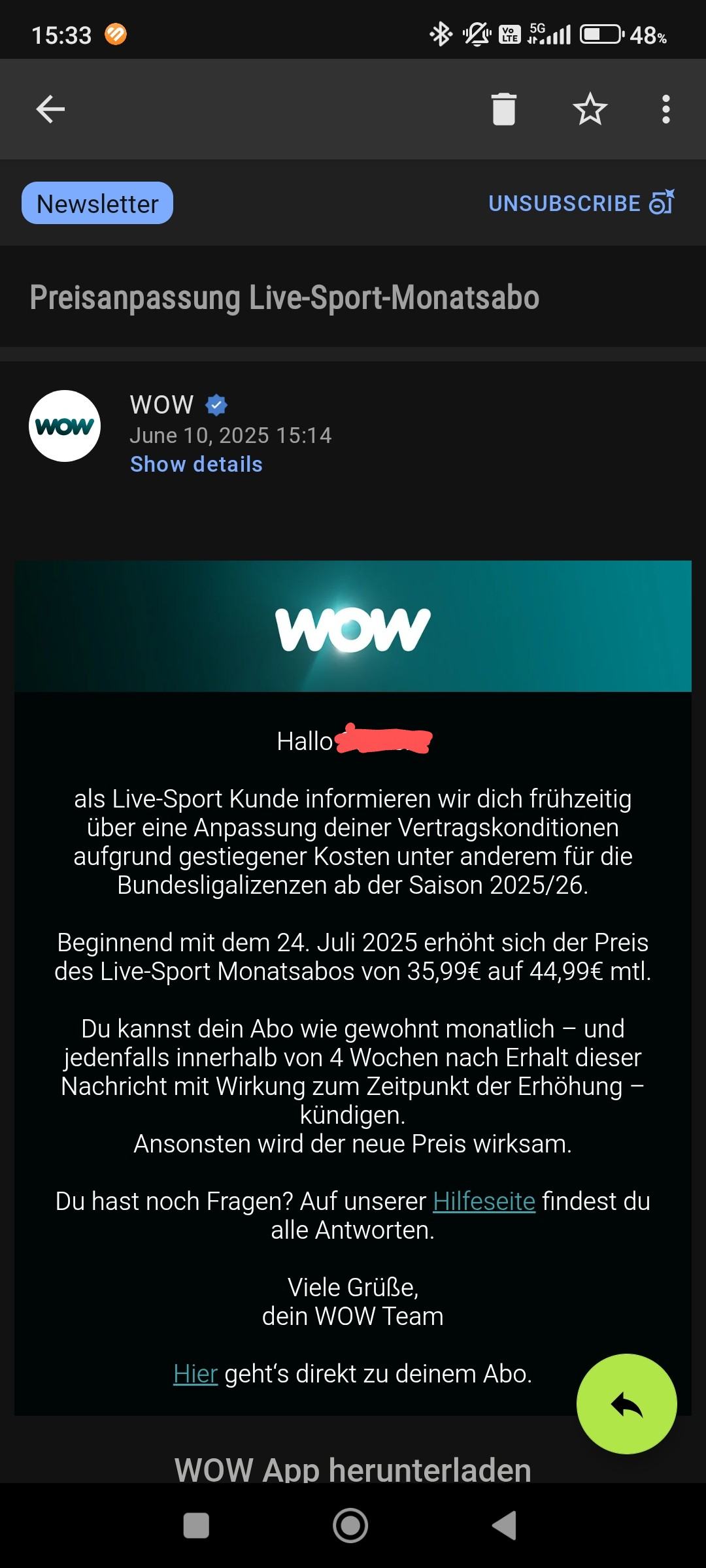Follow the Hier link to your Abo
Screen dimensions: 706x1568
click(195, 1374)
